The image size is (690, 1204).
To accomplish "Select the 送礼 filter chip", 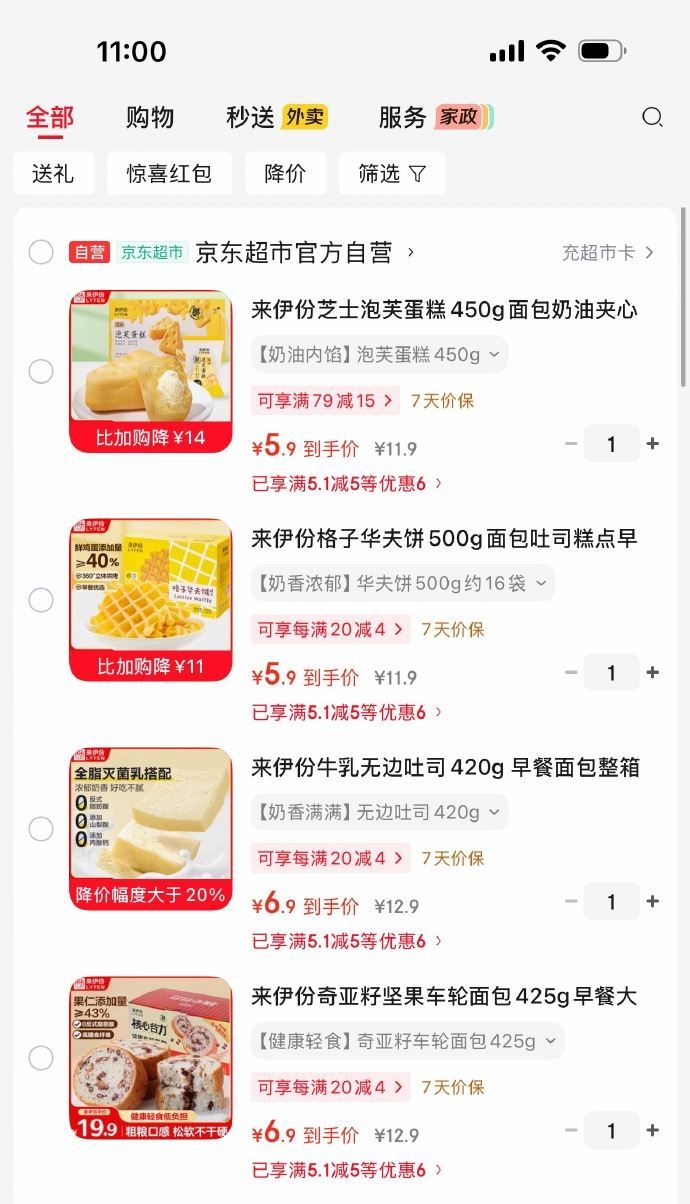I will 53,174.
